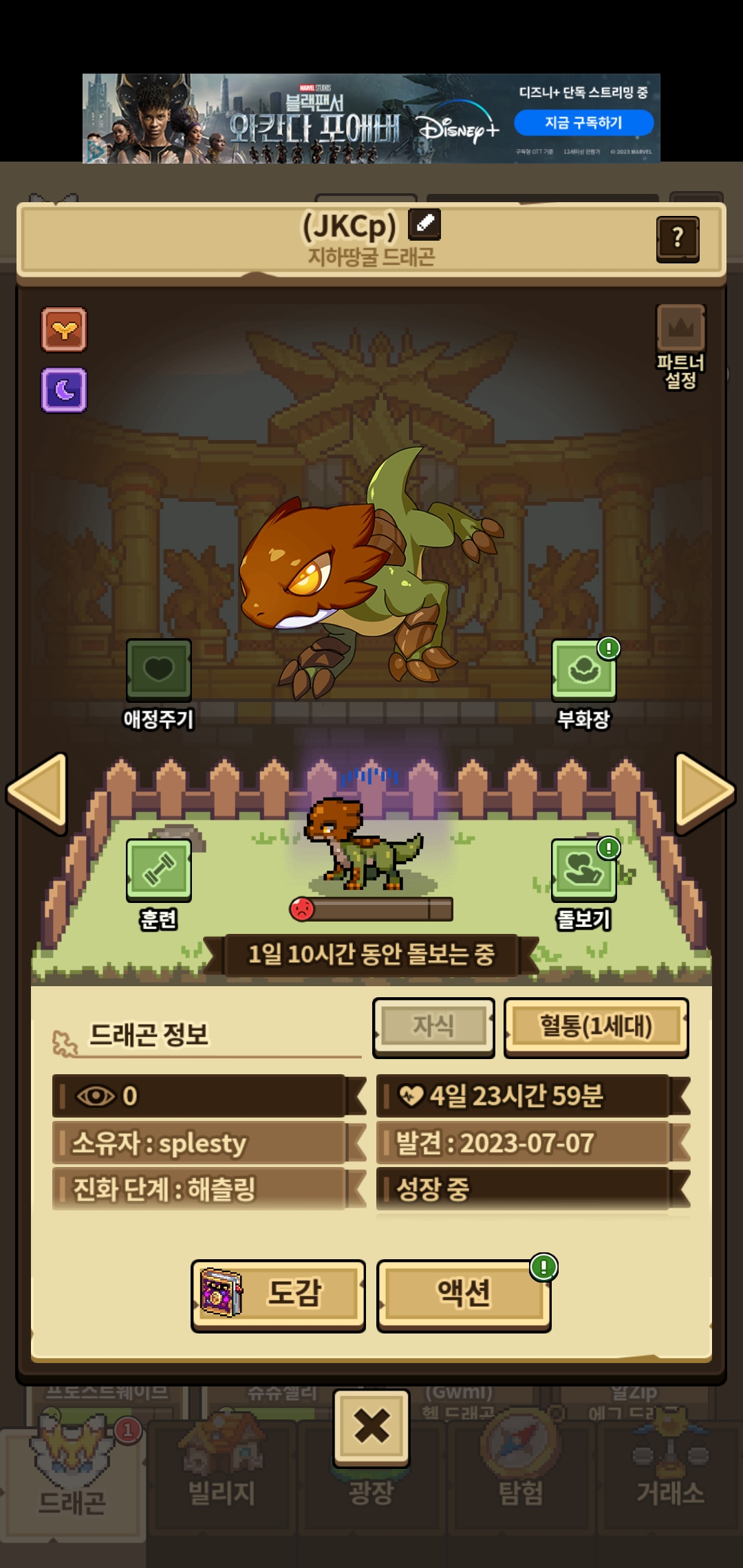Tap the purple moon icon

(x=64, y=390)
